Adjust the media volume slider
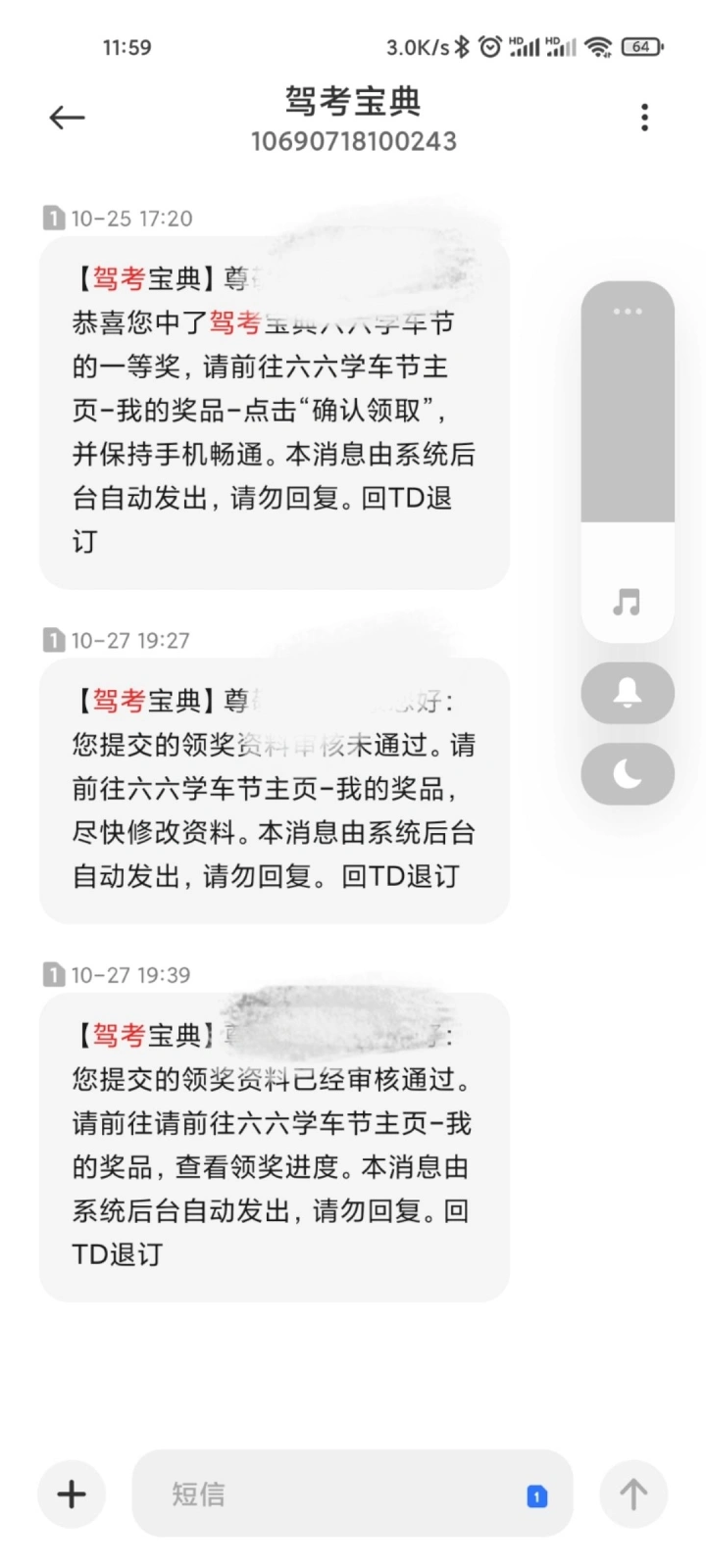The width and height of the screenshot is (706, 1568). point(628,461)
